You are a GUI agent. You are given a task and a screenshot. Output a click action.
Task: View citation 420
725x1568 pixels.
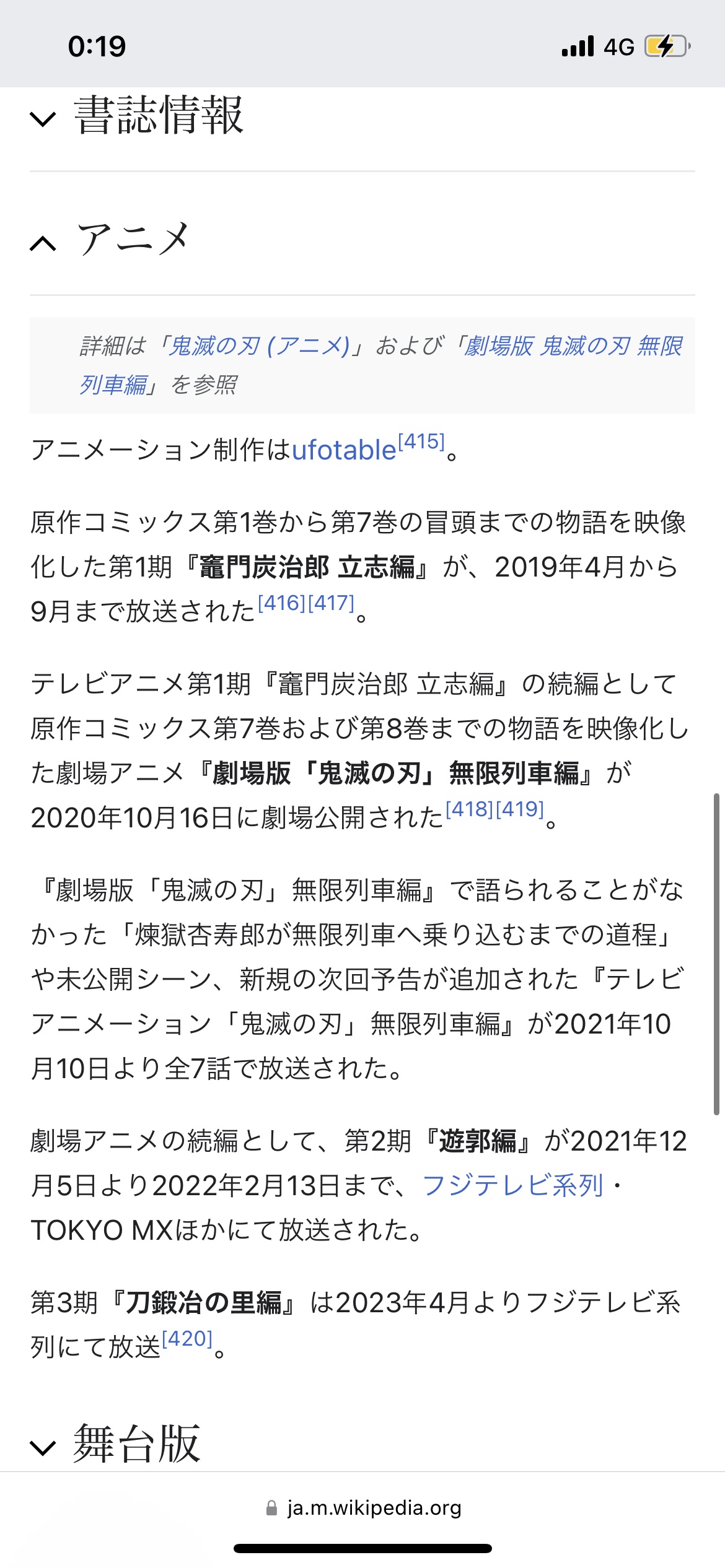point(187,1339)
